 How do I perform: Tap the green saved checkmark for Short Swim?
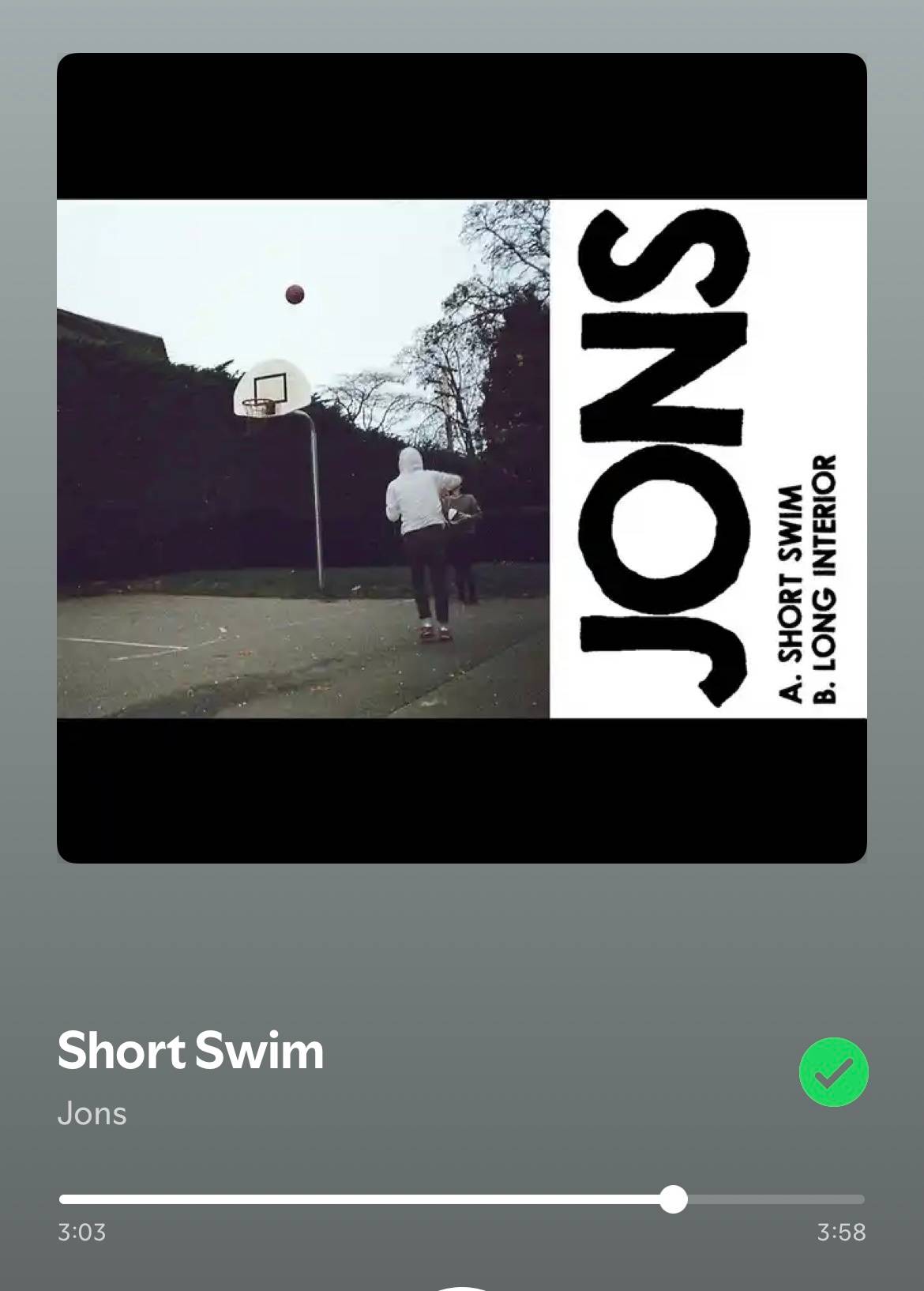coord(833,1072)
